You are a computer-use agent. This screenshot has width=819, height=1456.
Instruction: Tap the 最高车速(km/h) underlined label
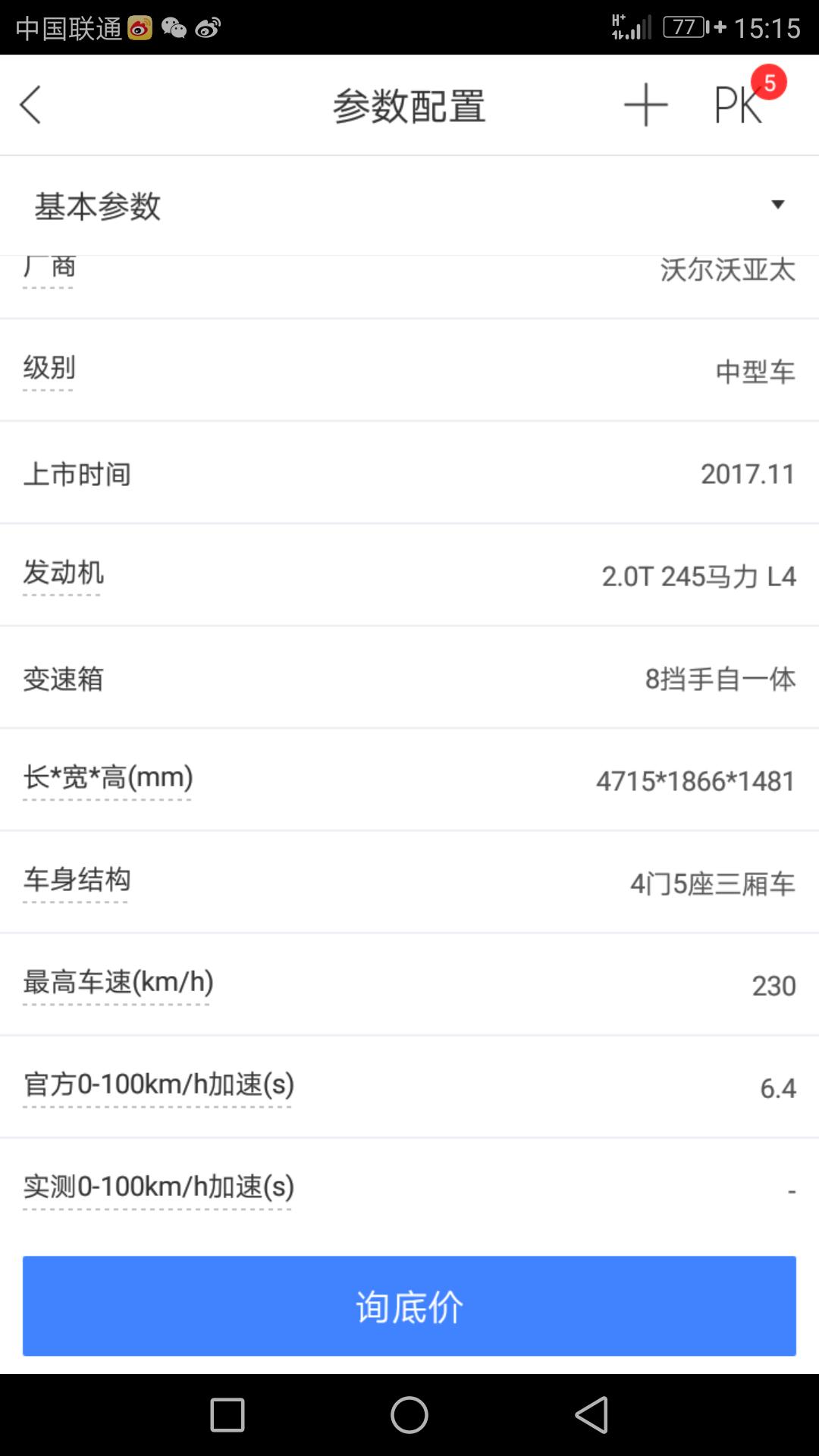pyautogui.click(x=116, y=984)
